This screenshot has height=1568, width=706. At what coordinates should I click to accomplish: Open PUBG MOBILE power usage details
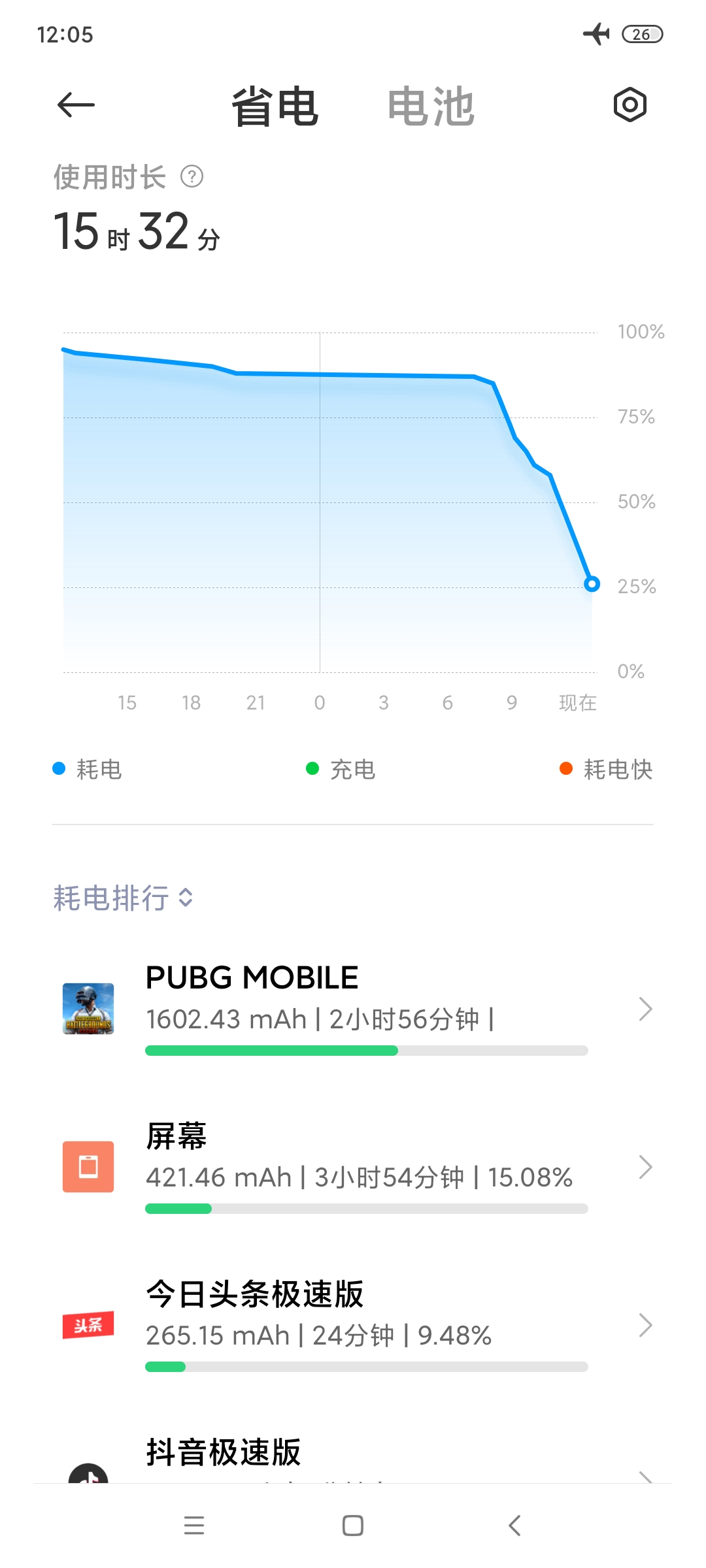click(x=353, y=1009)
